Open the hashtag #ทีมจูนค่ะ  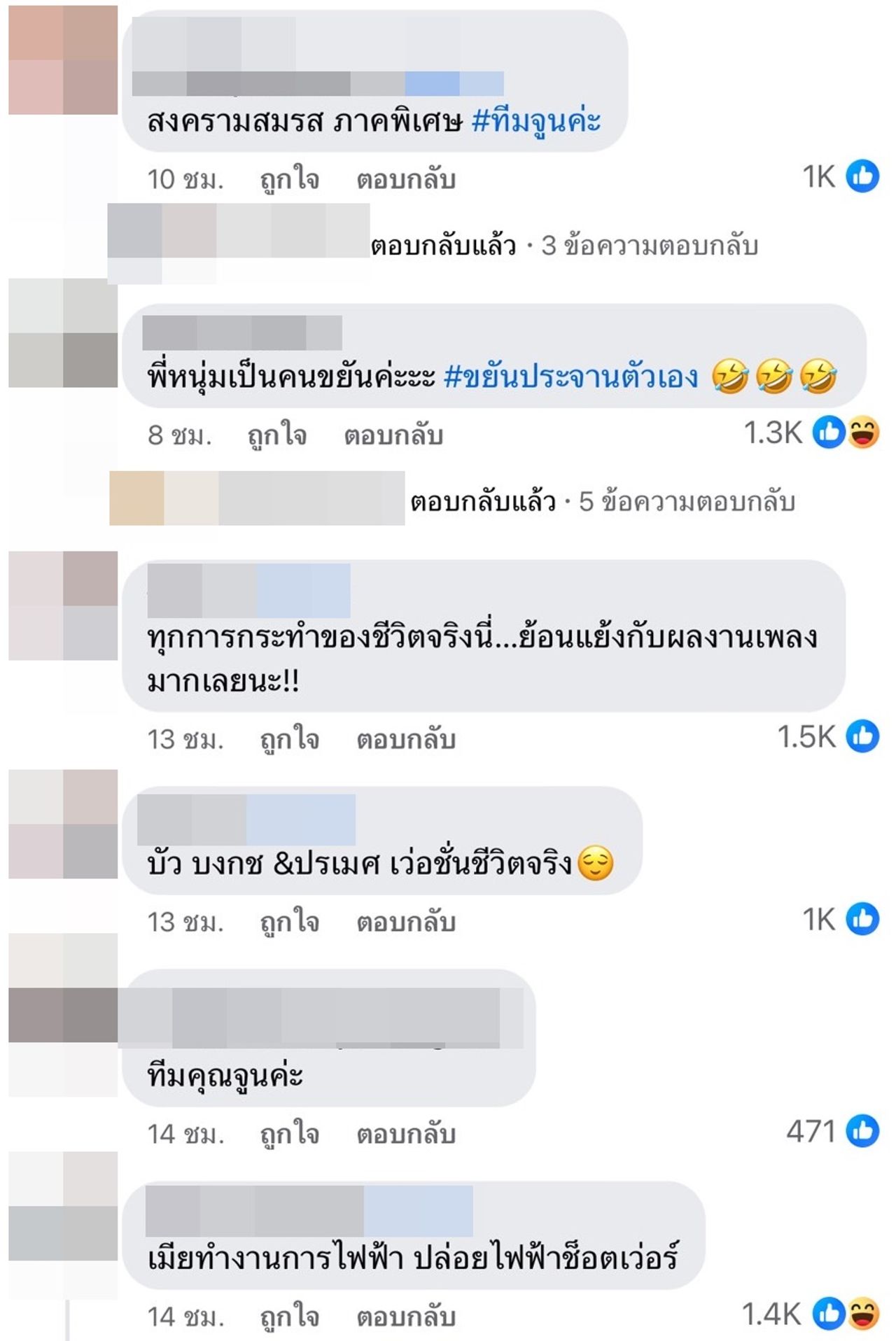(536, 121)
